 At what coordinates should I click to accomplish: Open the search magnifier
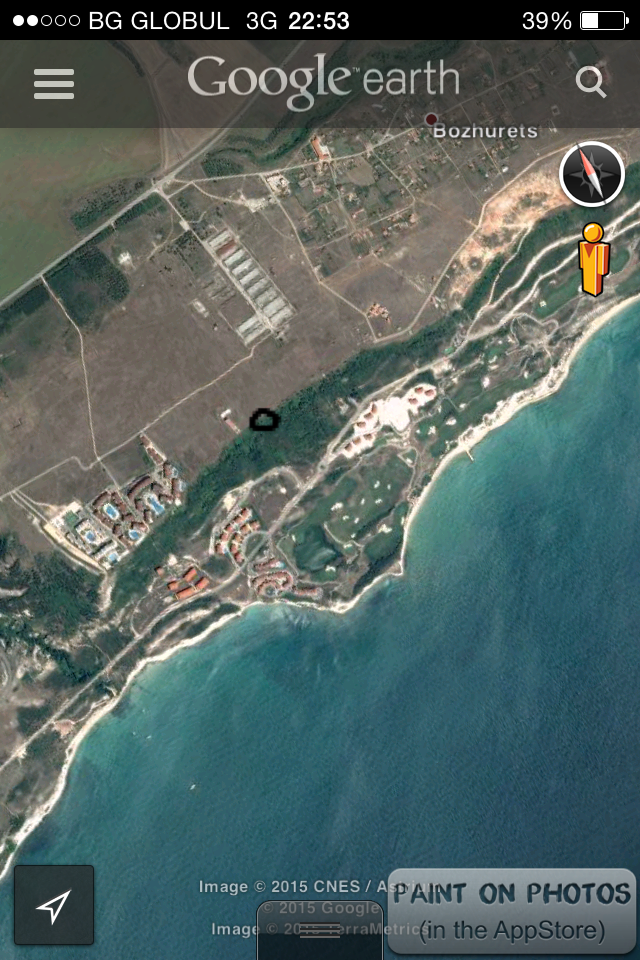[591, 83]
